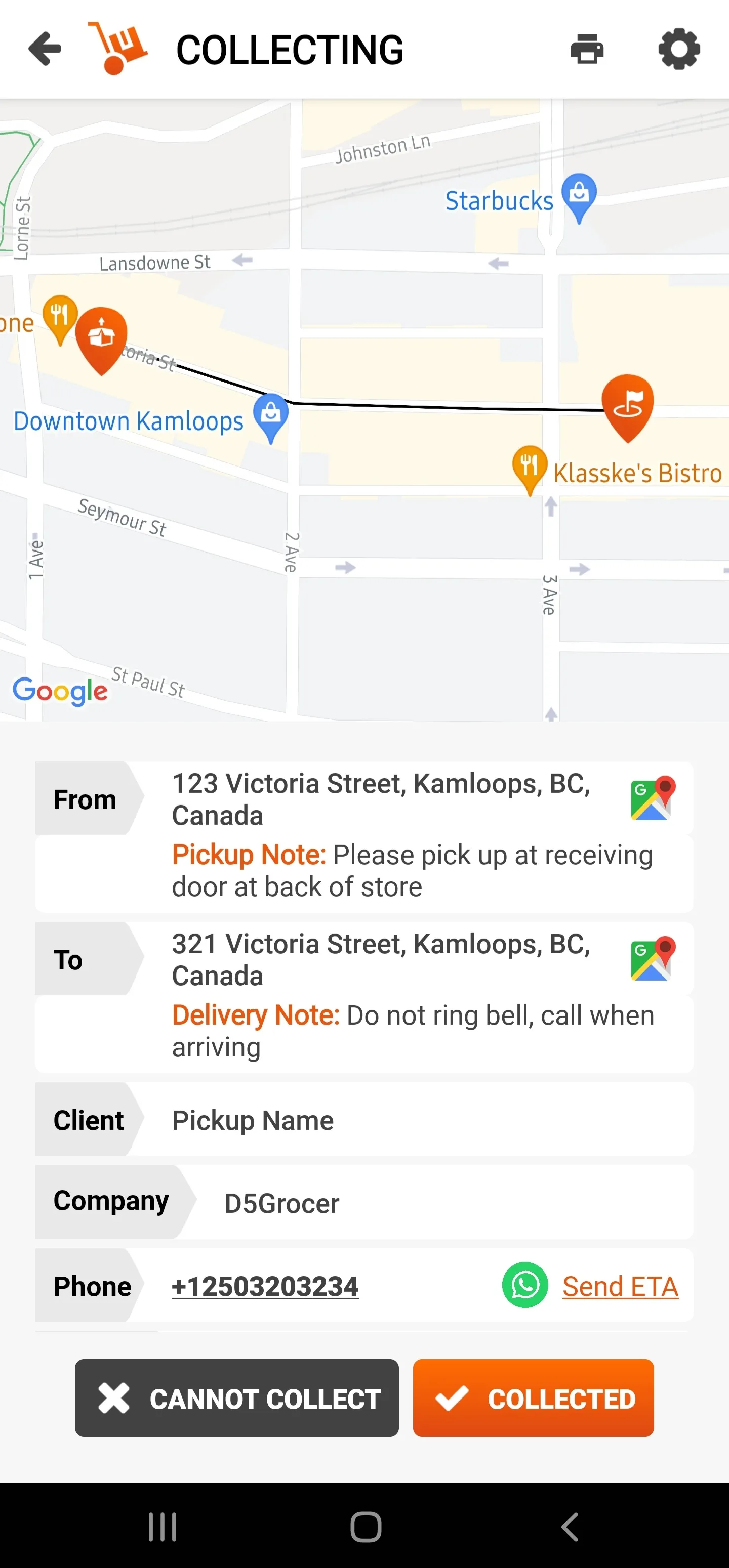Mark order as Cannot Collect

(237, 1397)
